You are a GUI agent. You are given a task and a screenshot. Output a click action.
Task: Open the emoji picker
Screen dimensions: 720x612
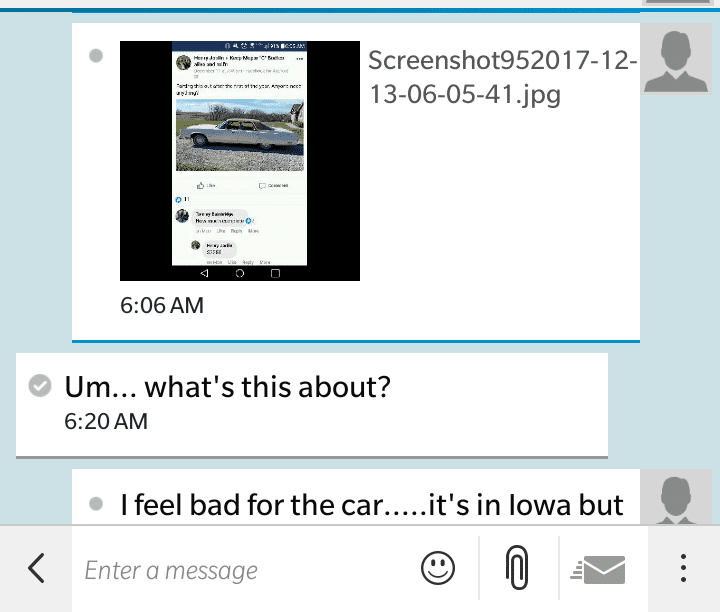click(437, 569)
